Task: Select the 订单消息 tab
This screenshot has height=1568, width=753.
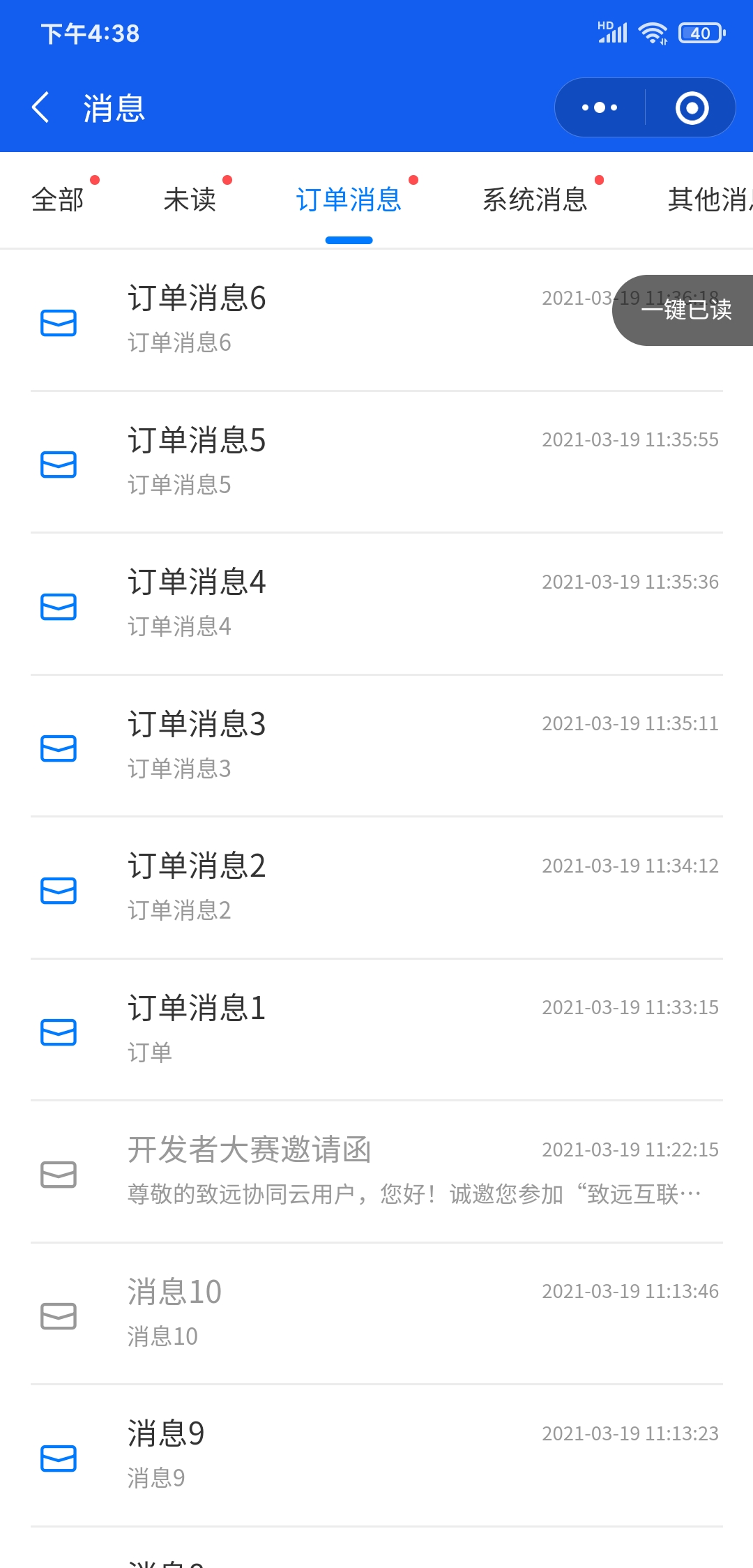Action: coord(349,199)
